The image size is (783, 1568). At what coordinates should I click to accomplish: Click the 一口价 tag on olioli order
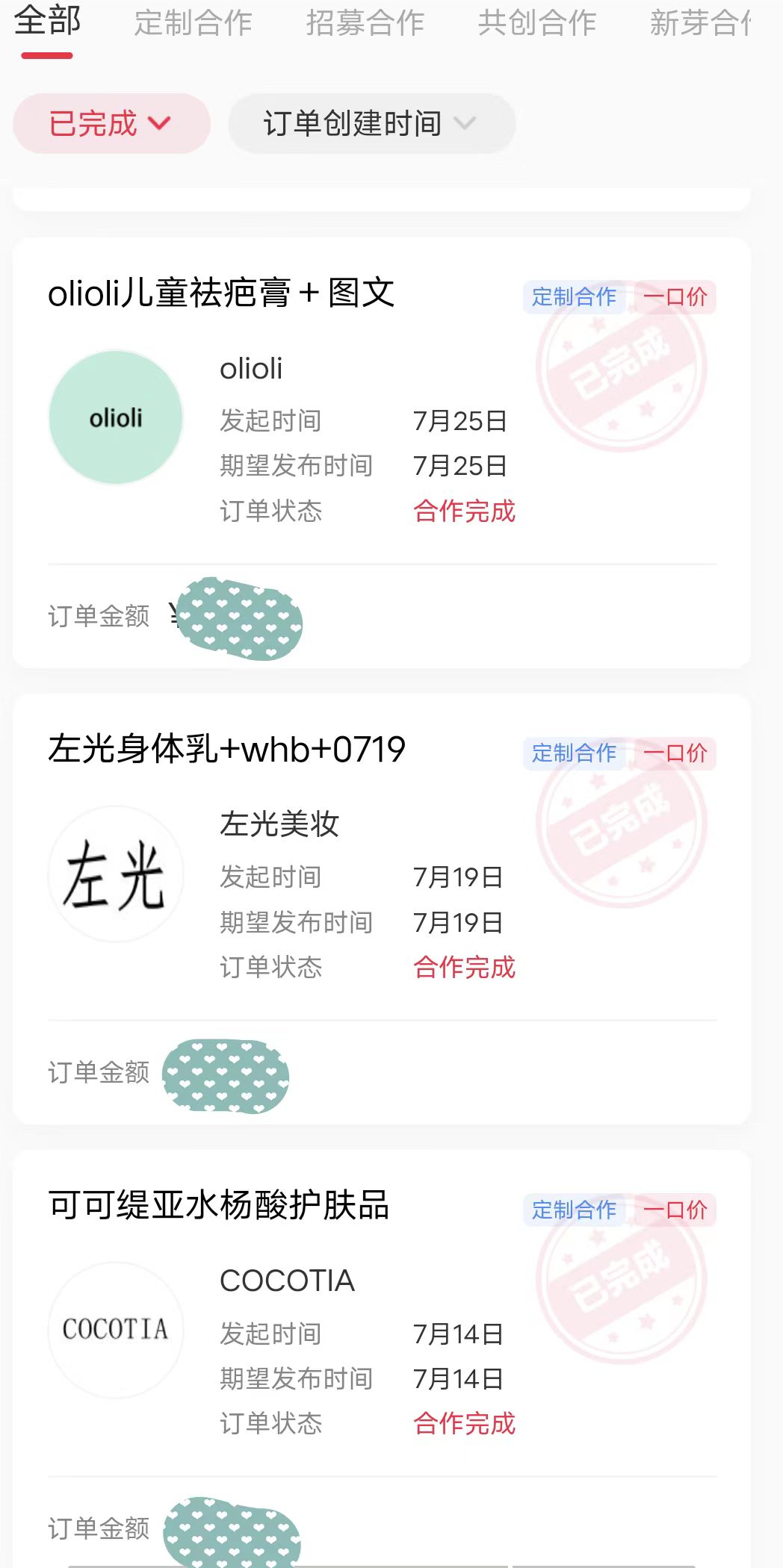[x=675, y=297]
